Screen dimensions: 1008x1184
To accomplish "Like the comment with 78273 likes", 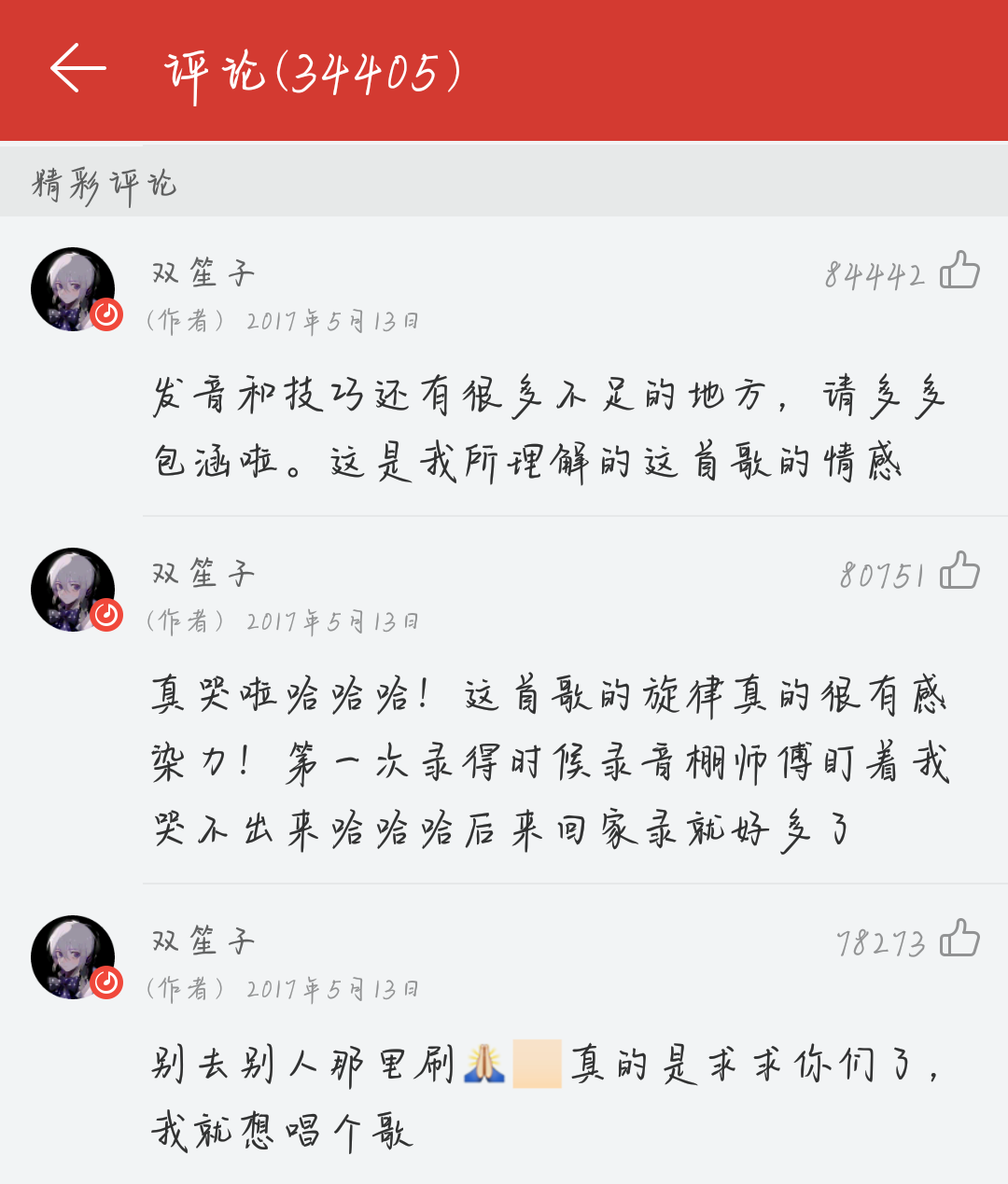I will [x=959, y=940].
